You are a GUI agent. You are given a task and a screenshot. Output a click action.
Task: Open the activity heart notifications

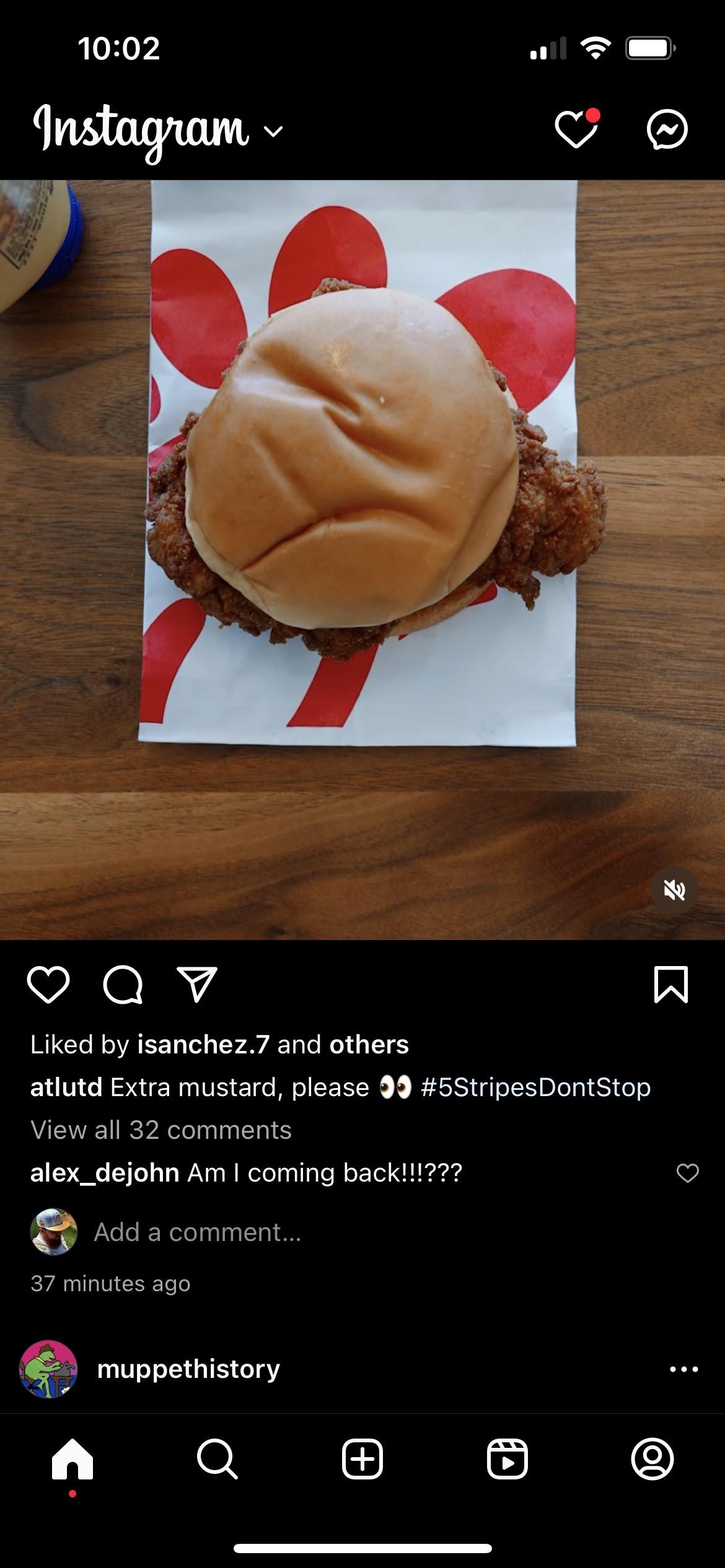tap(576, 129)
